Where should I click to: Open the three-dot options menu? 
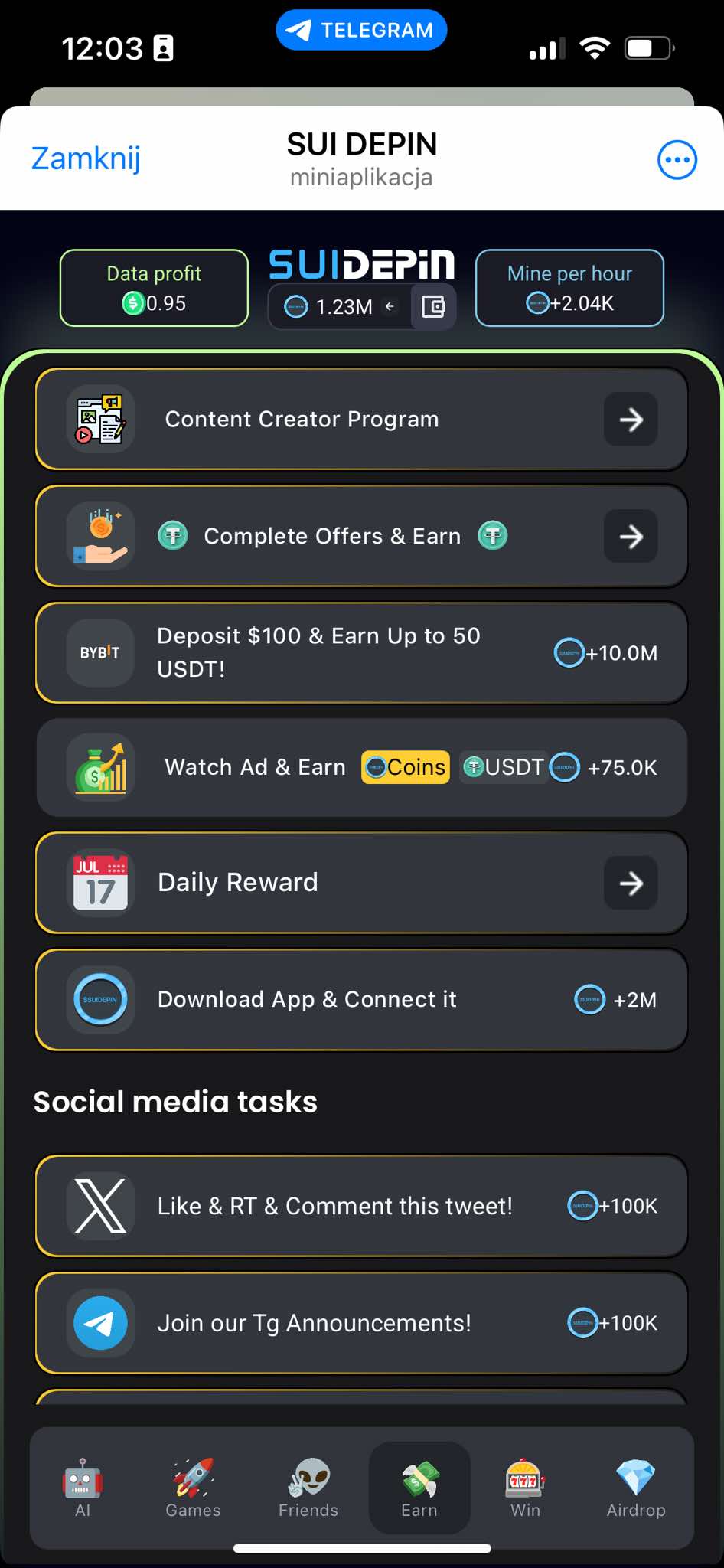677,160
